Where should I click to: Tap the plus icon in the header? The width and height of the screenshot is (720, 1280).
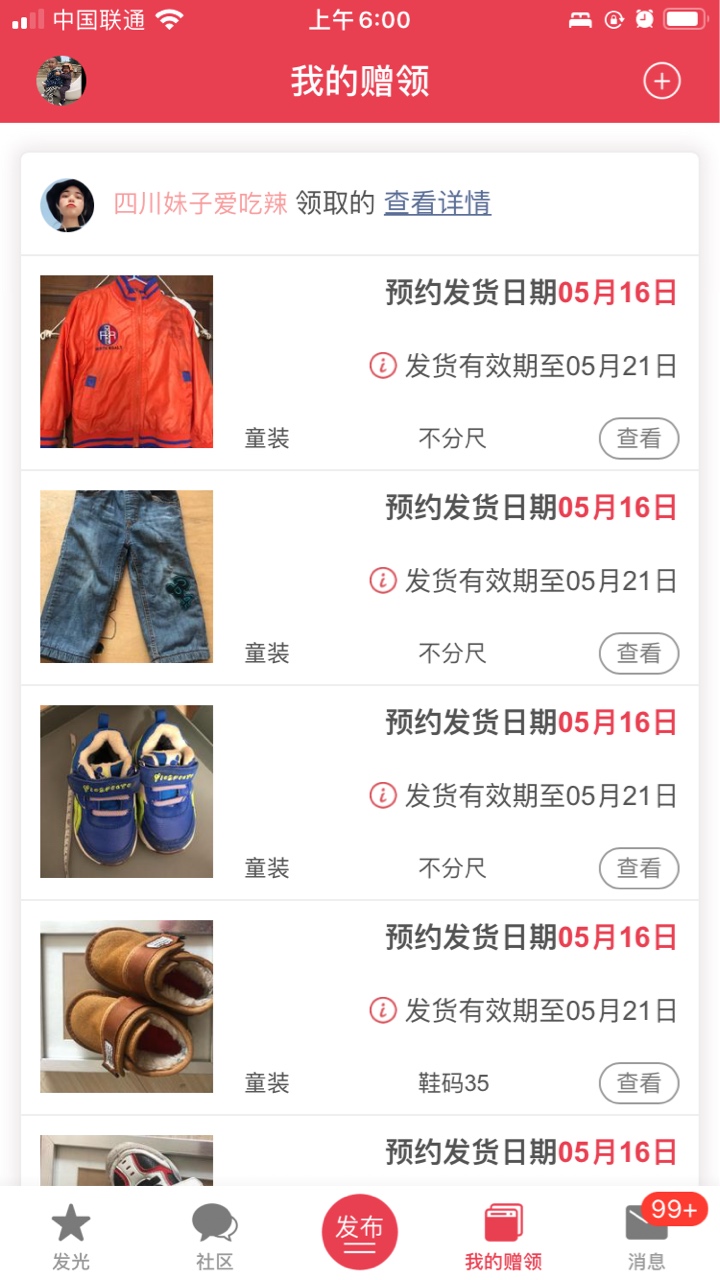click(661, 81)
